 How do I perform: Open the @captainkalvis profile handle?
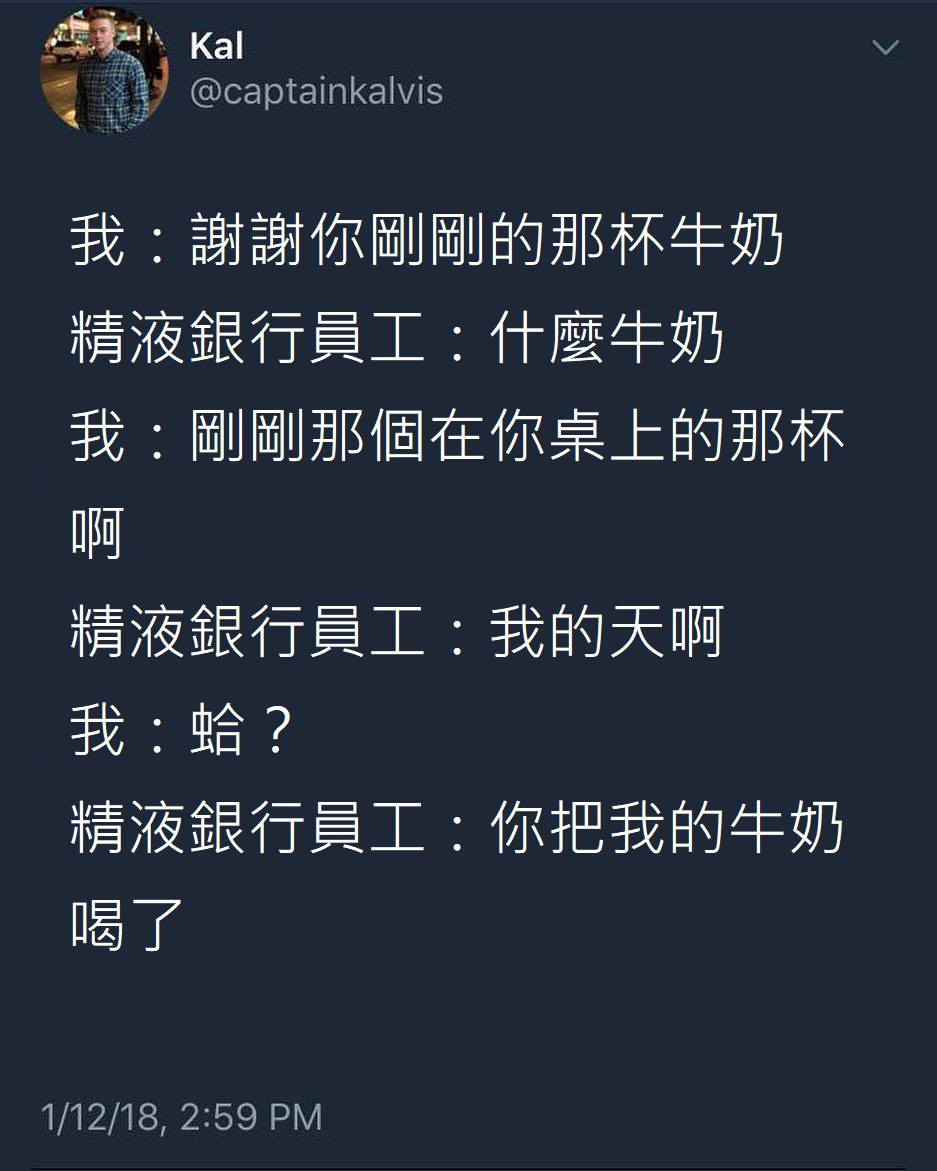[315, 93]
